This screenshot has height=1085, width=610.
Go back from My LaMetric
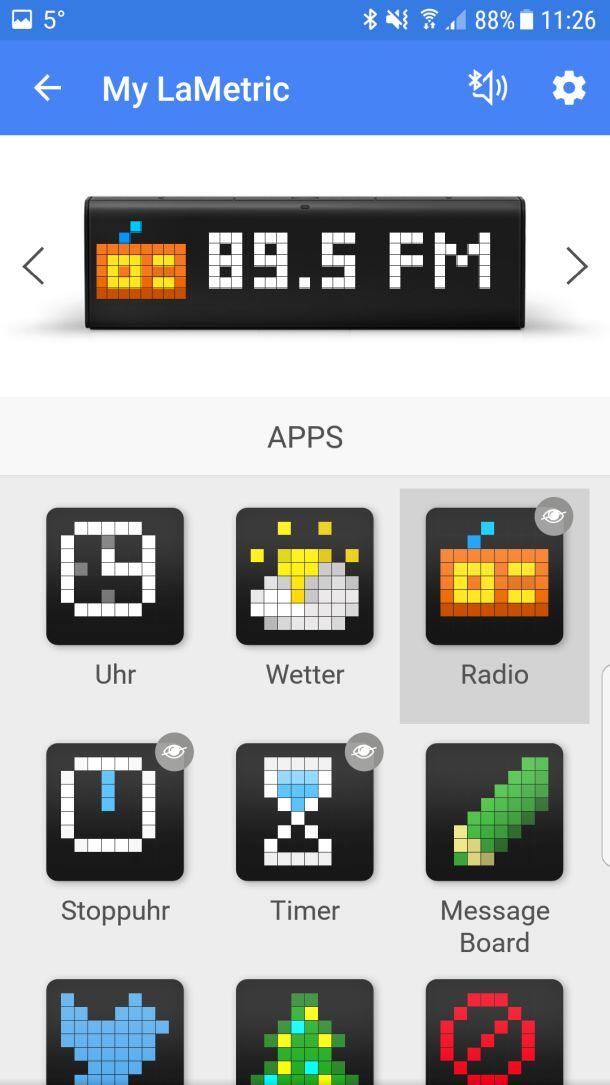[47, 89]
